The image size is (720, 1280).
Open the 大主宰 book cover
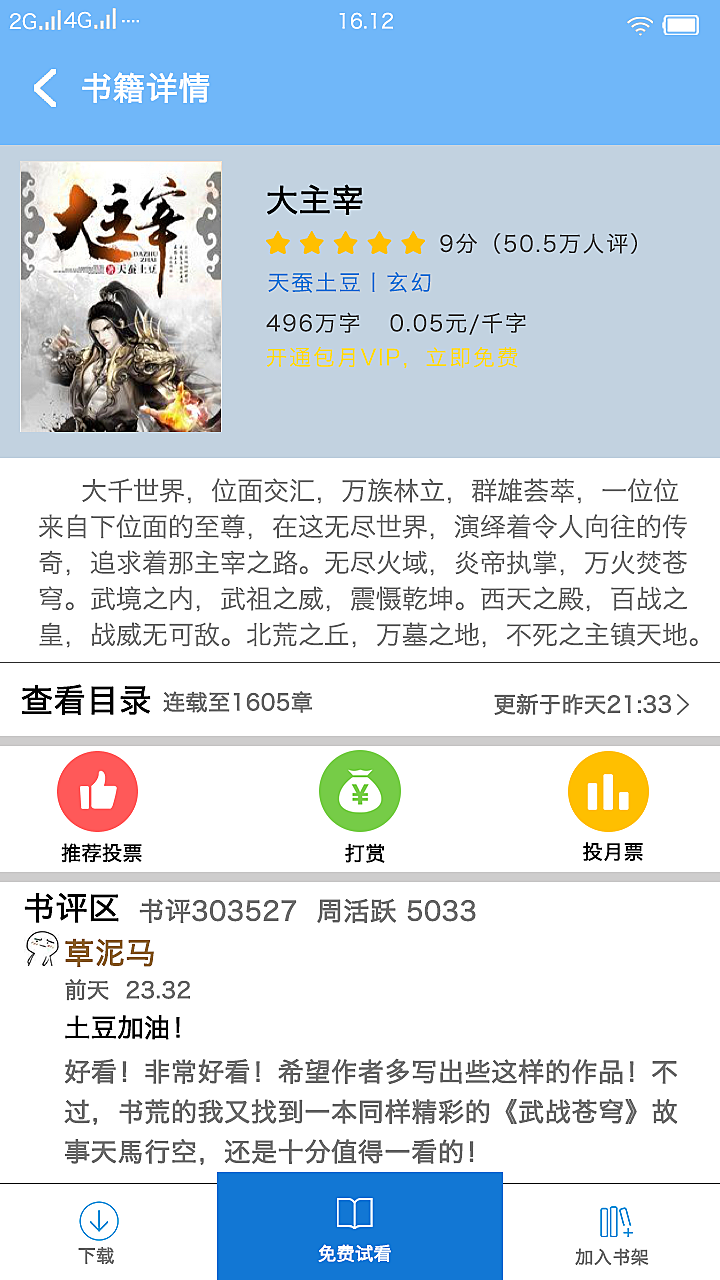121,297
